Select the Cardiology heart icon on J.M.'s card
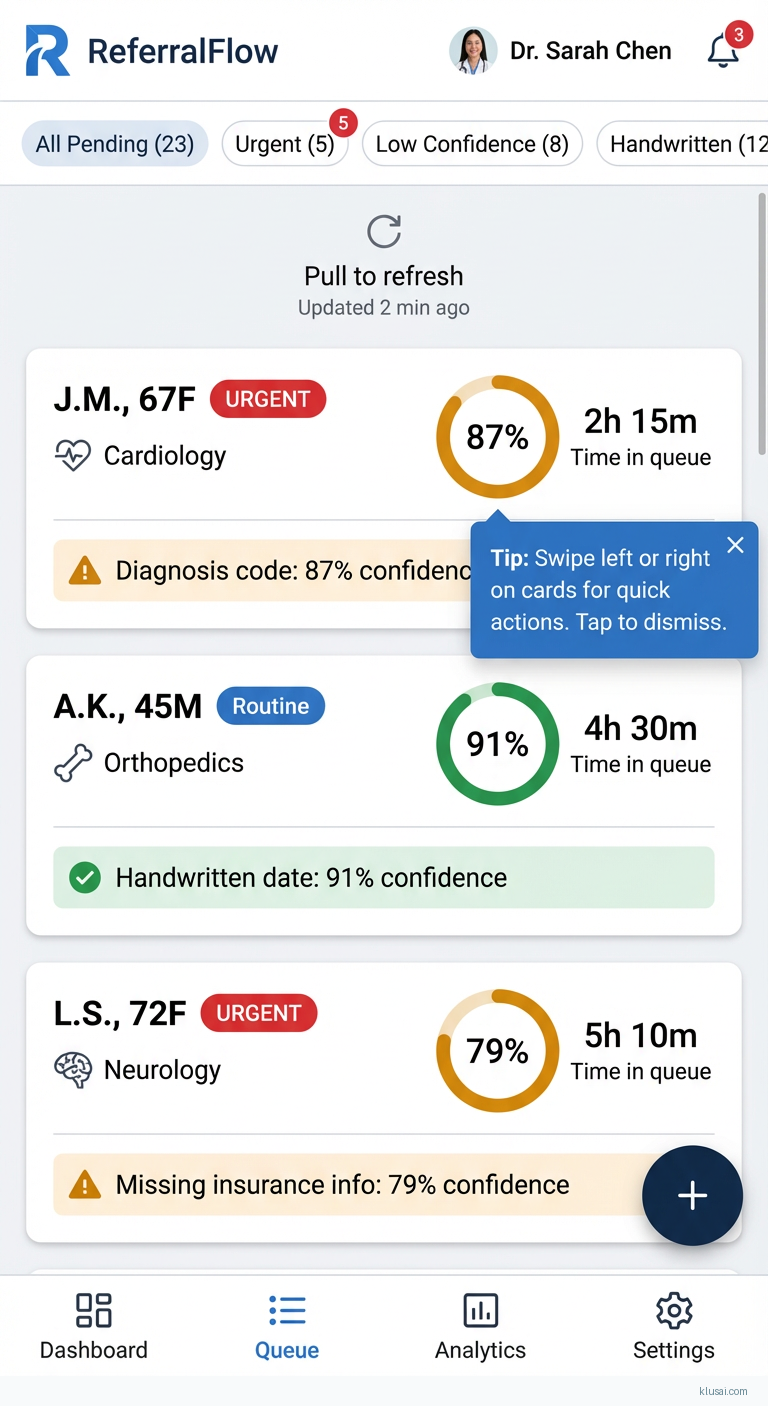The image size is (768, 1406). (72, 455)
